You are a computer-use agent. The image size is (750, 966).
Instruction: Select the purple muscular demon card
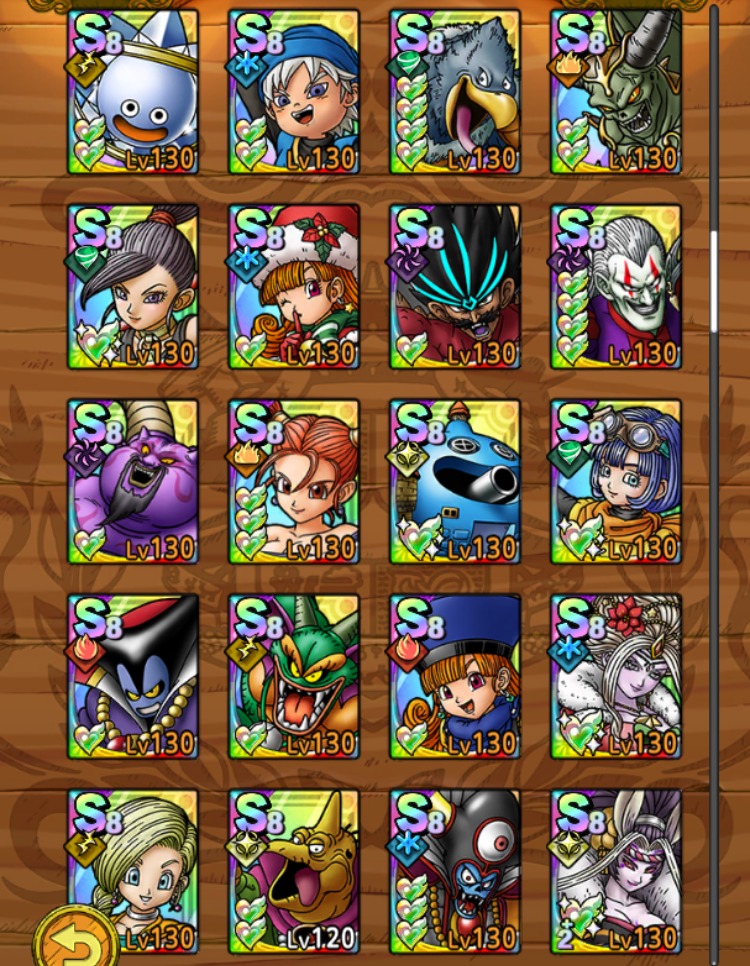pyautogui.click(x=133, y=481)
